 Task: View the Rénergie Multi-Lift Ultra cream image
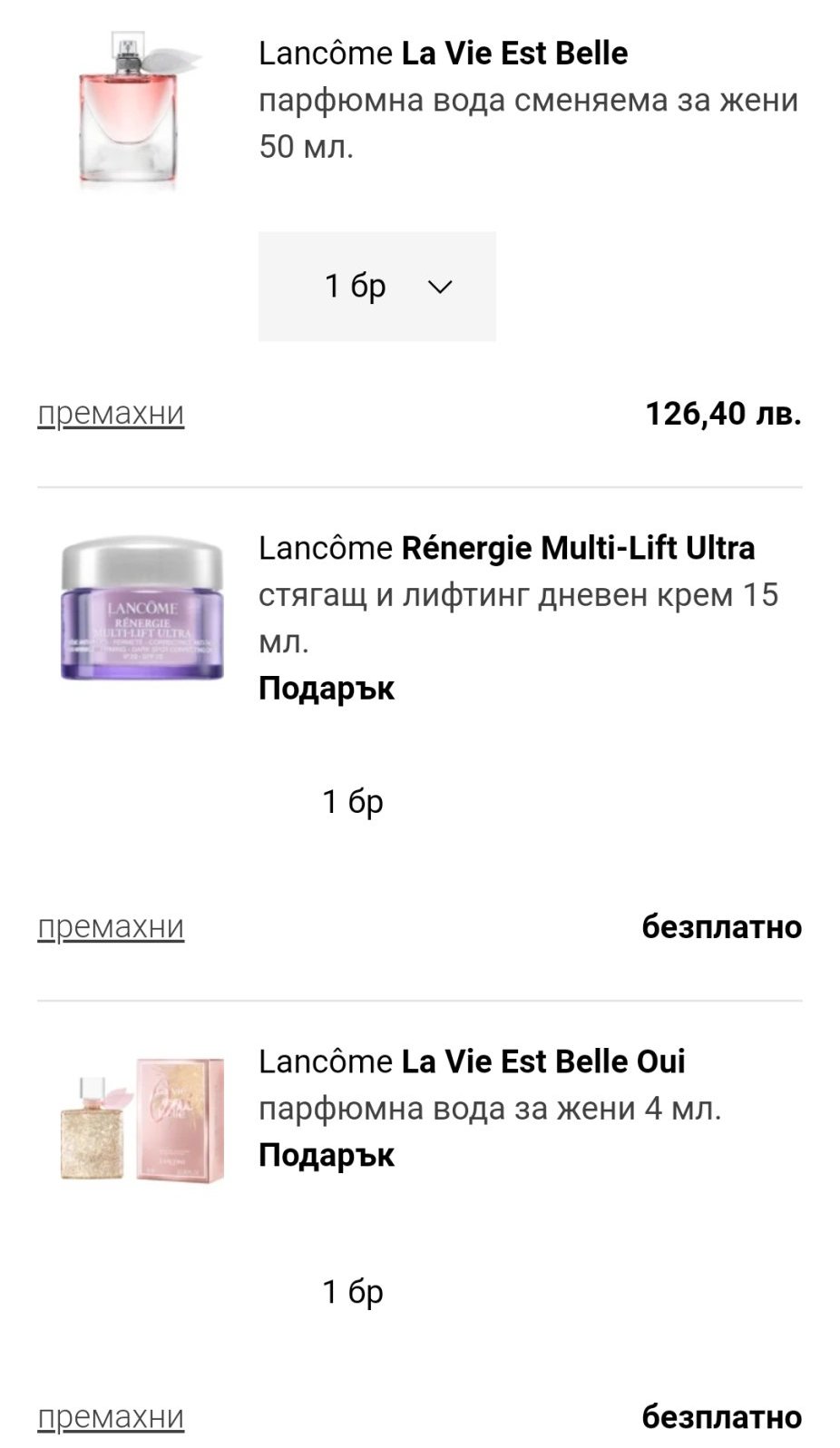coord(142,608)
